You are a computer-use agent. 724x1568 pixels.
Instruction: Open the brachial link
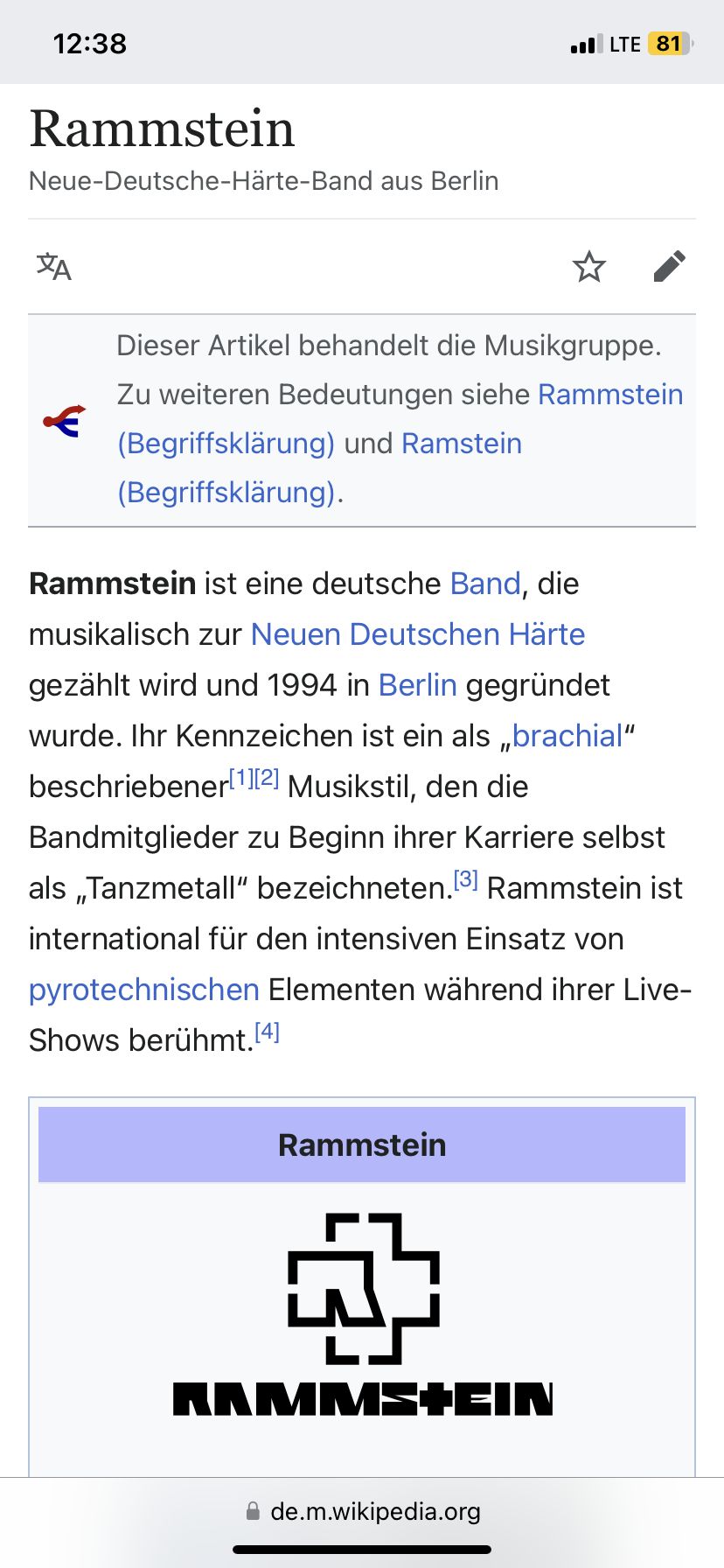pyautogui.click(x=567, y=736)
